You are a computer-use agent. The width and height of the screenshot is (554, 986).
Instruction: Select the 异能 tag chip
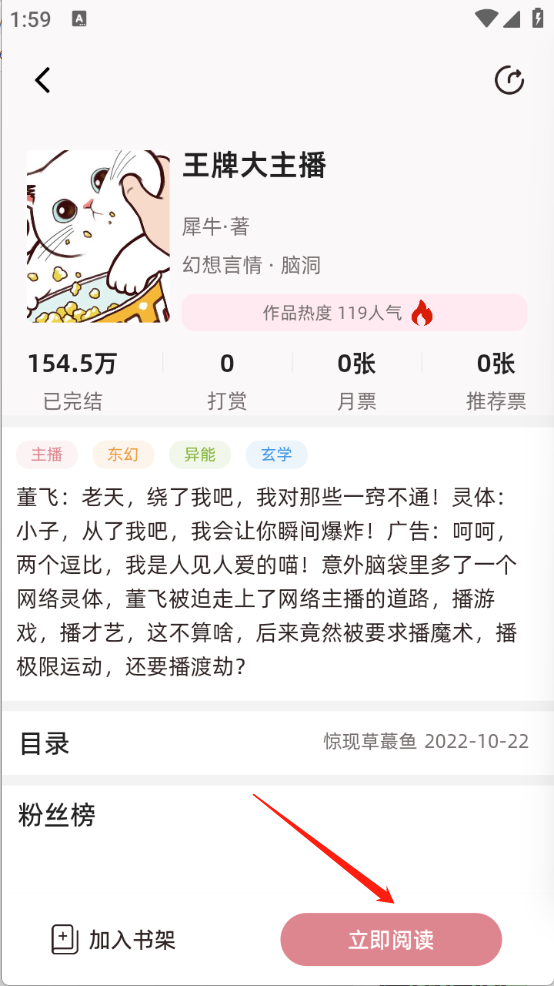200,455
